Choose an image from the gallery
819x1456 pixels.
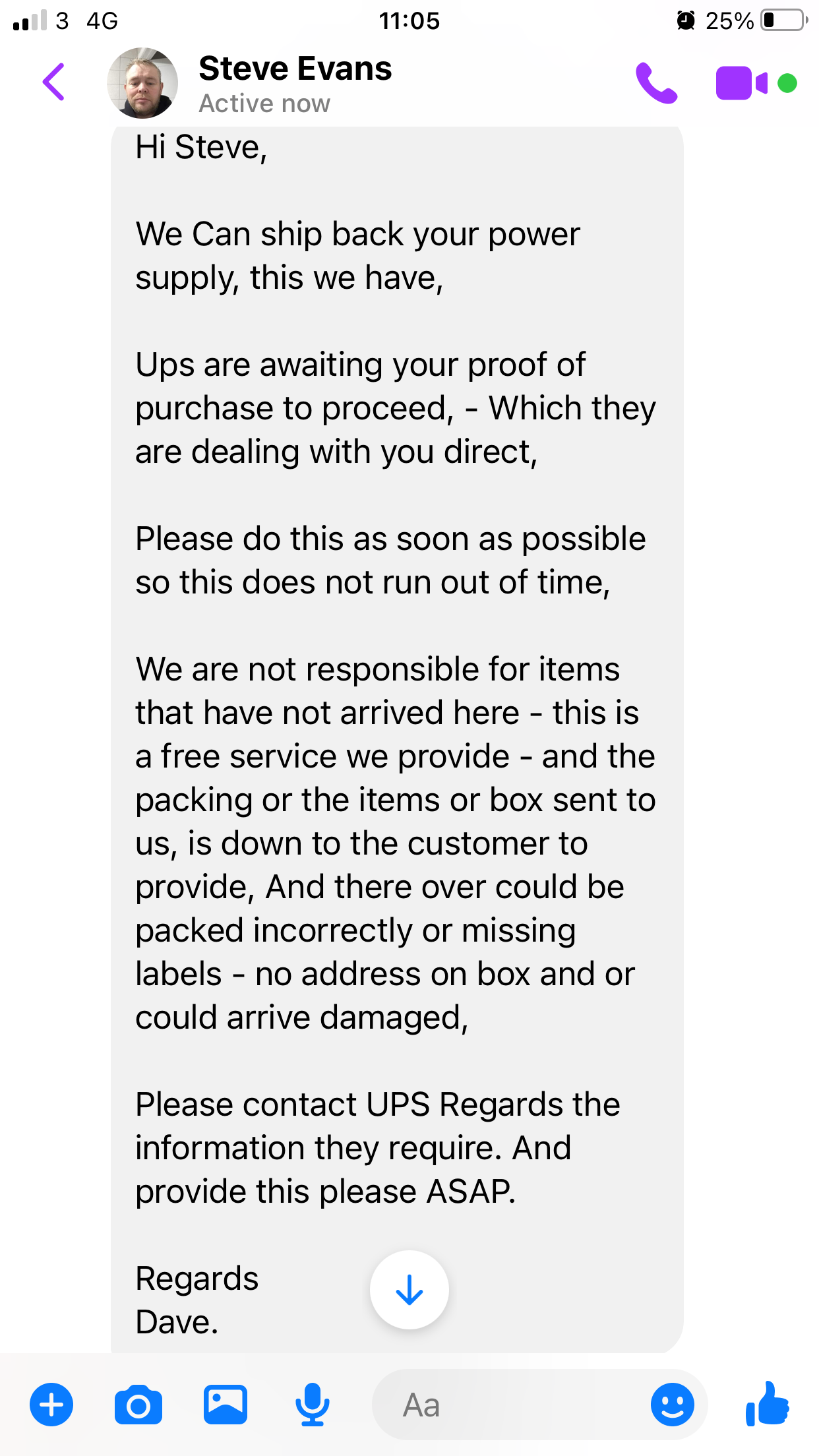(x=226, y=1405)
